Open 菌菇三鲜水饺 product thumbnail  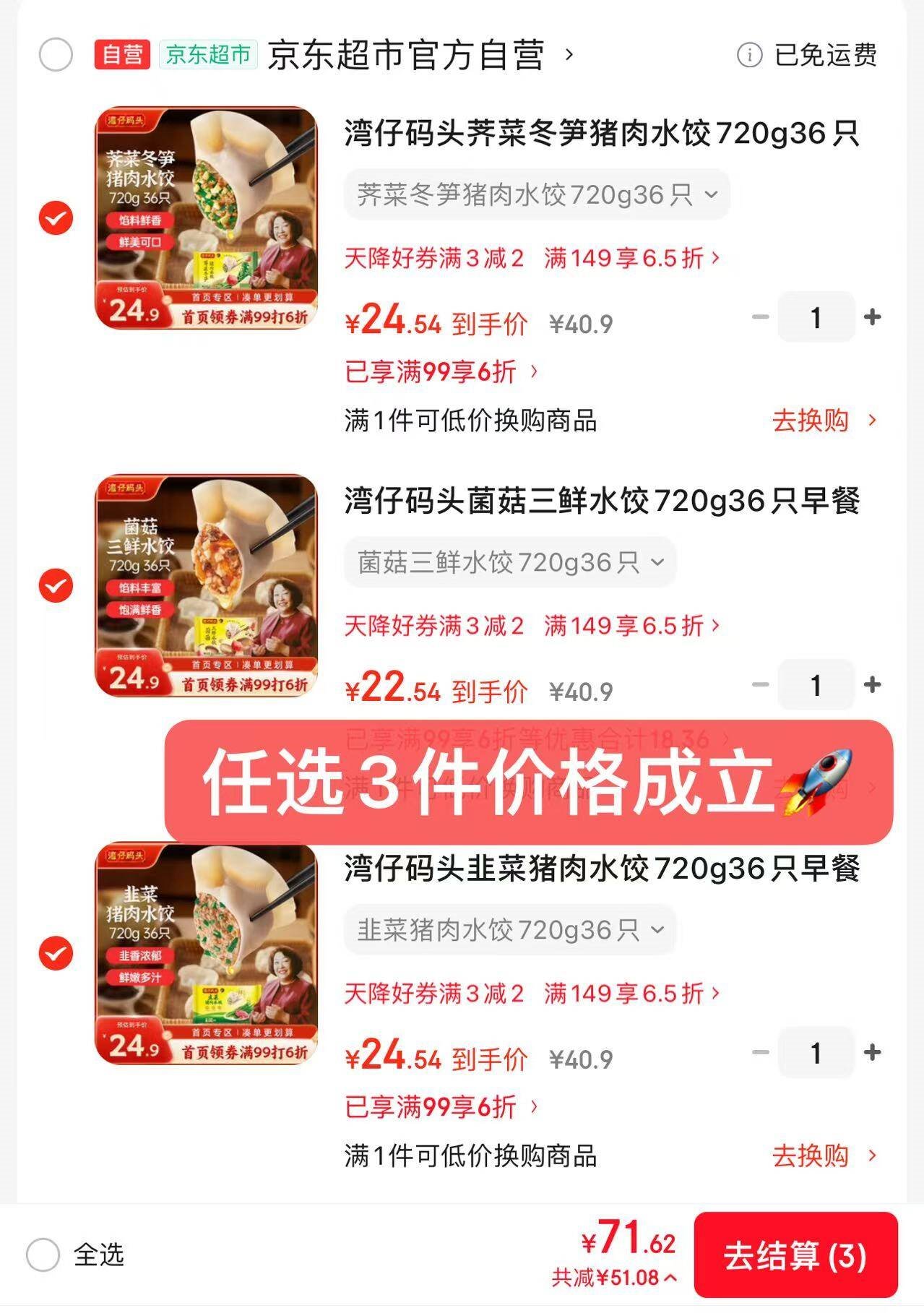pyautogui.click(x=207, y=585)
